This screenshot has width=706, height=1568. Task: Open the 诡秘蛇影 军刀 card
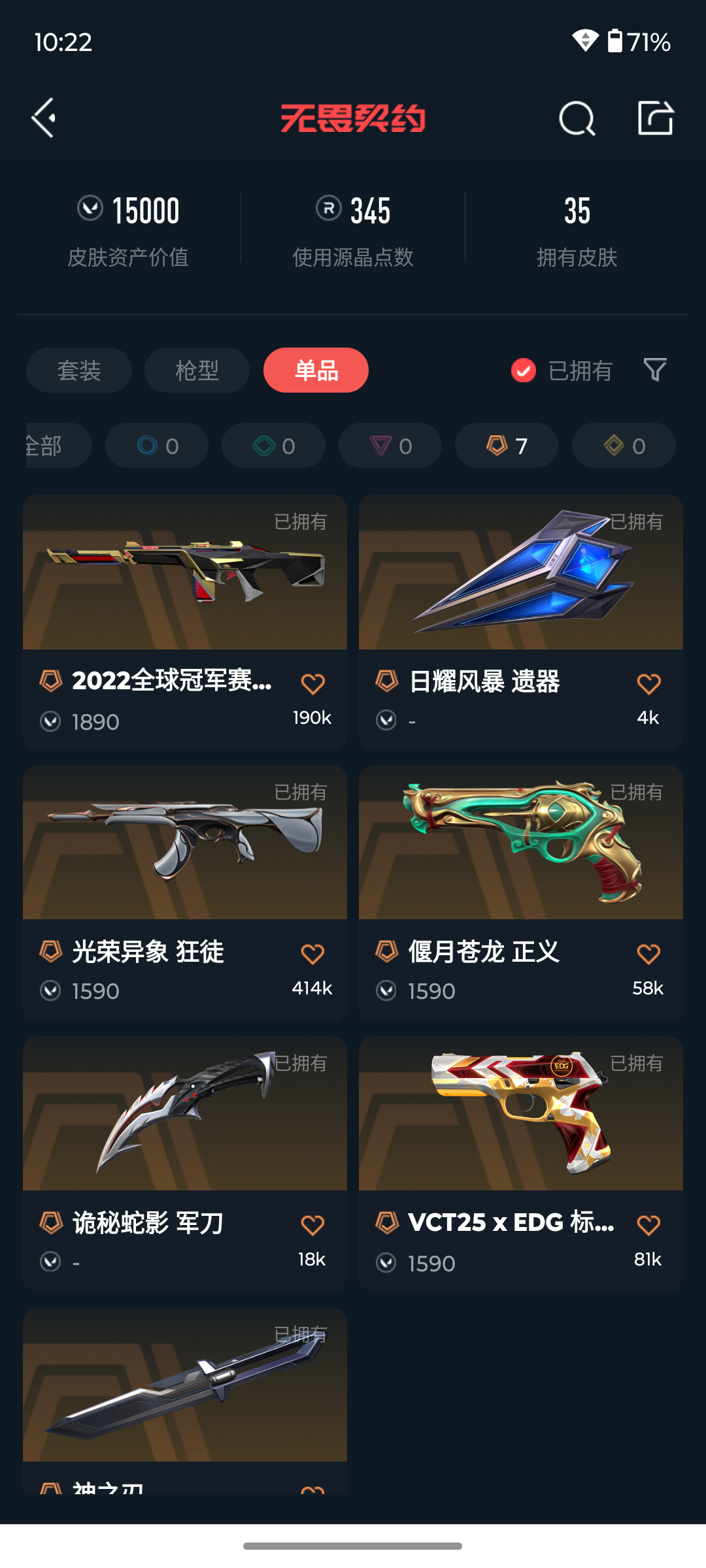point(185,1164)
